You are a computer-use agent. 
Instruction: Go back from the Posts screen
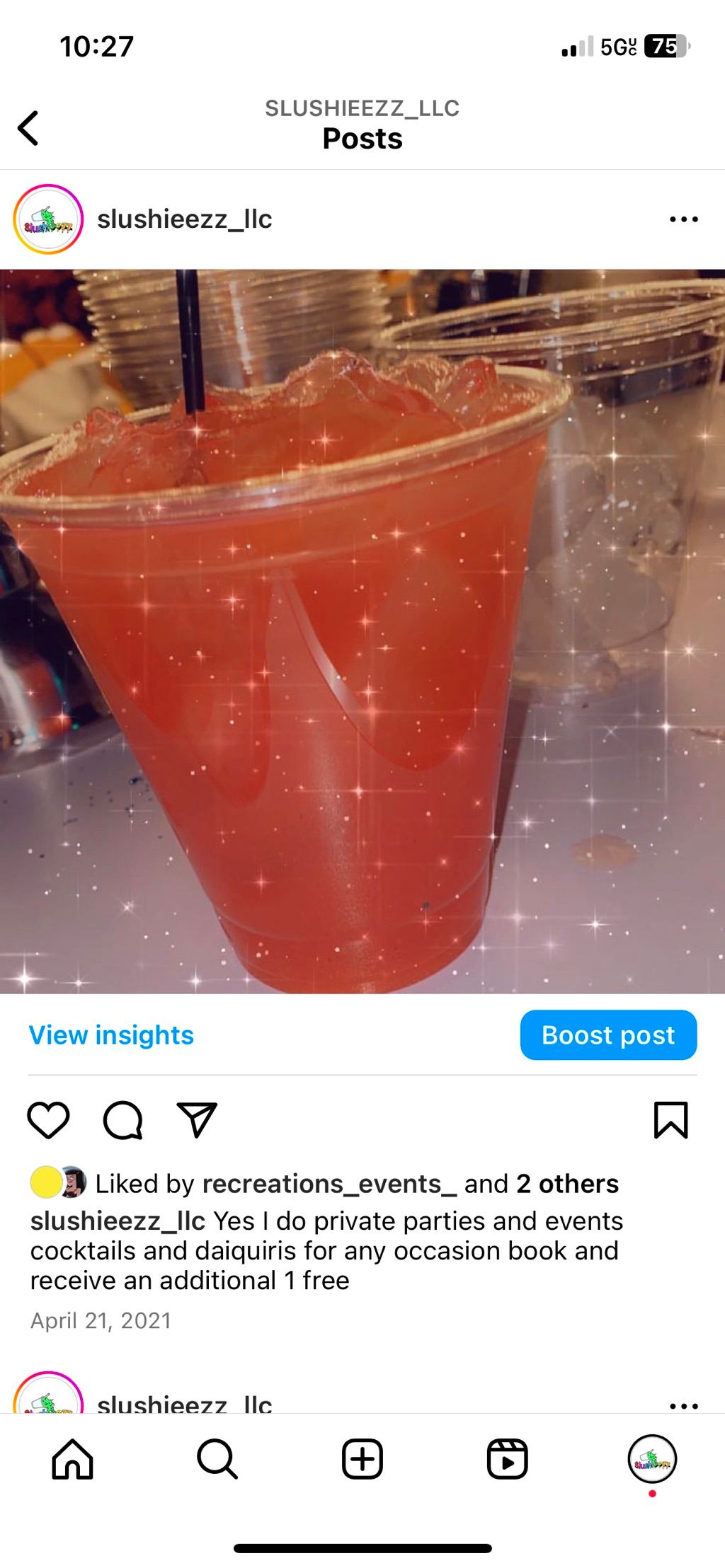point(28,128)
